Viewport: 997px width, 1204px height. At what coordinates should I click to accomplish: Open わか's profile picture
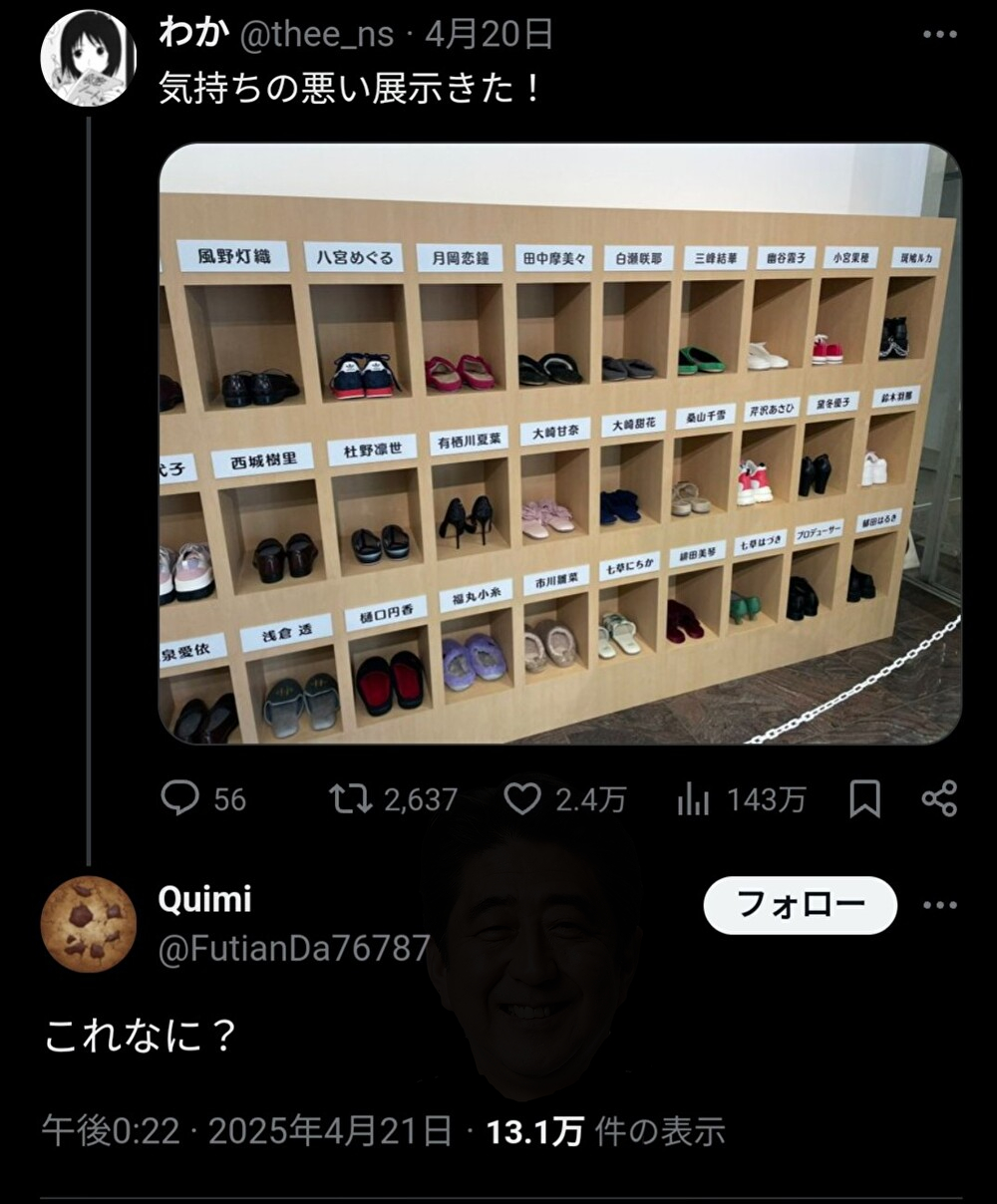88,59
